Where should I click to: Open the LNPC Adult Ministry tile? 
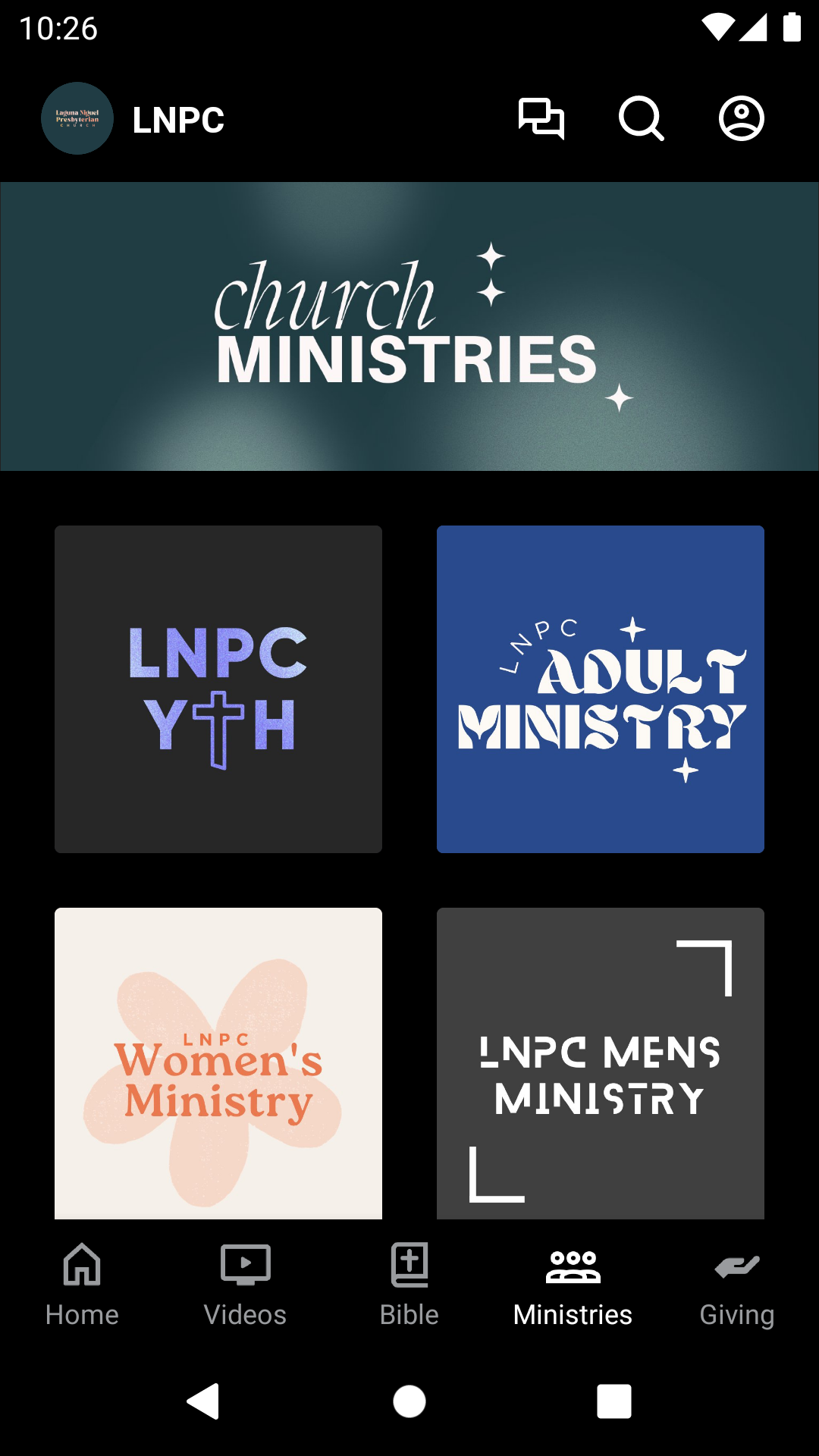600,687
